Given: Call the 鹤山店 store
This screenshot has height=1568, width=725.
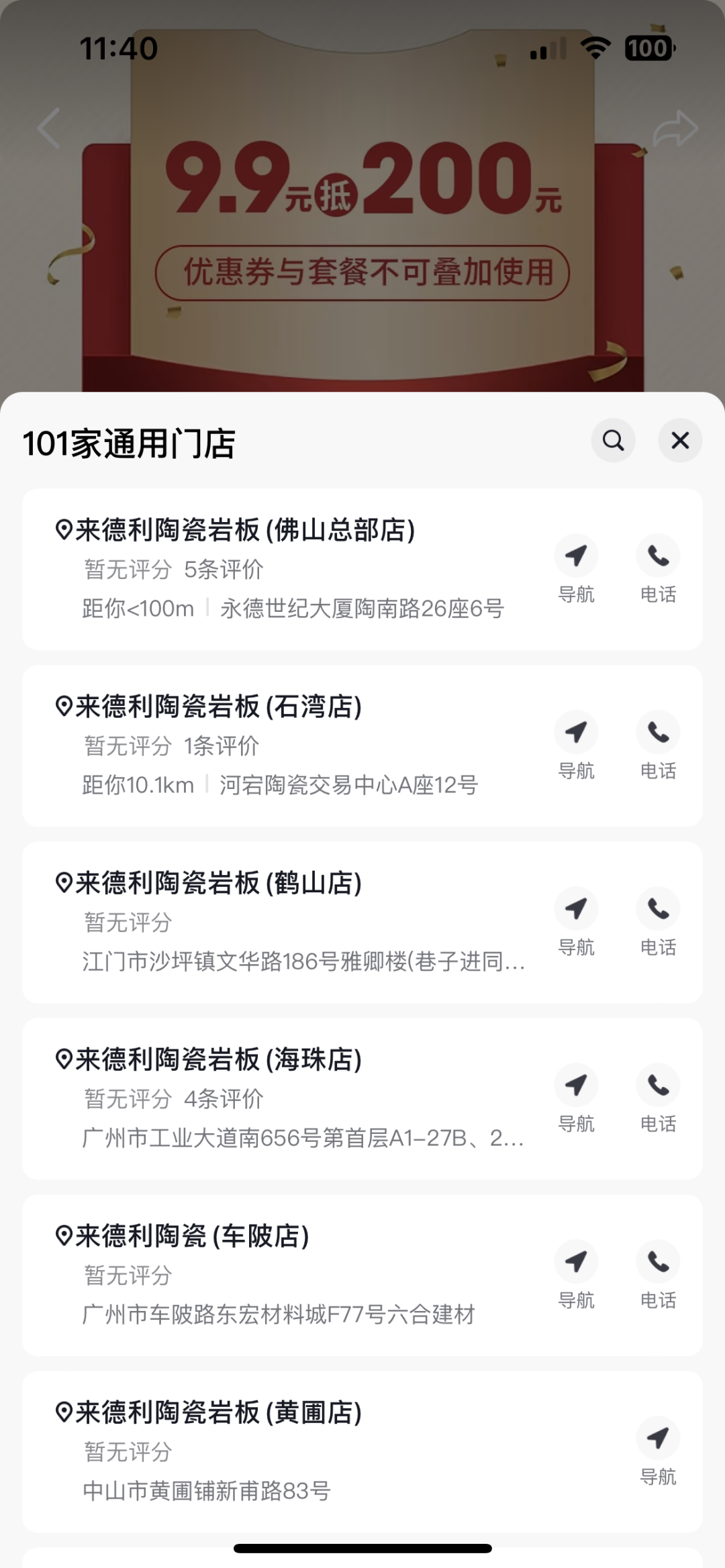Looking at the screenshot, I should pos(658,921).
